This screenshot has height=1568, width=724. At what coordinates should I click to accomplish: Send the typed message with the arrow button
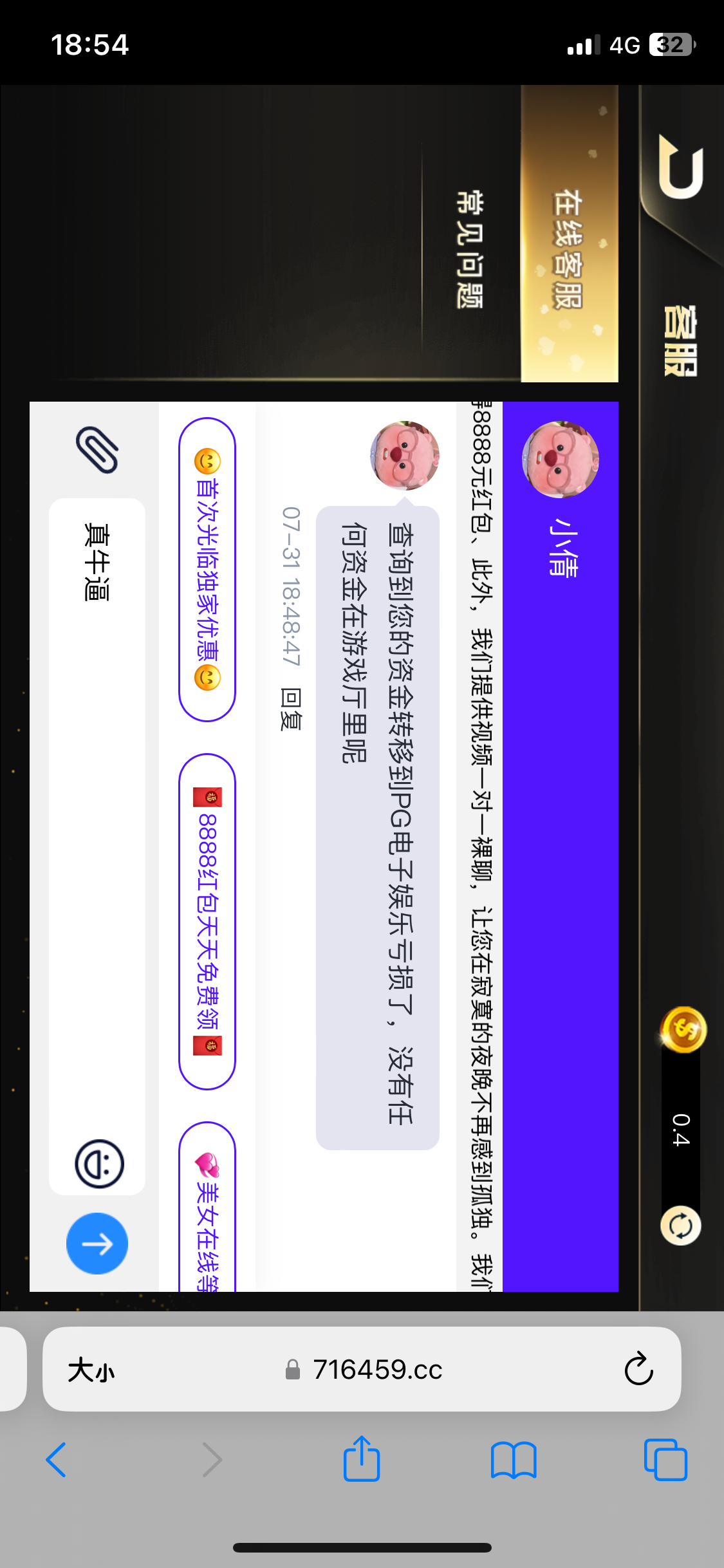pyautogui.click(x=97, y=1244)
